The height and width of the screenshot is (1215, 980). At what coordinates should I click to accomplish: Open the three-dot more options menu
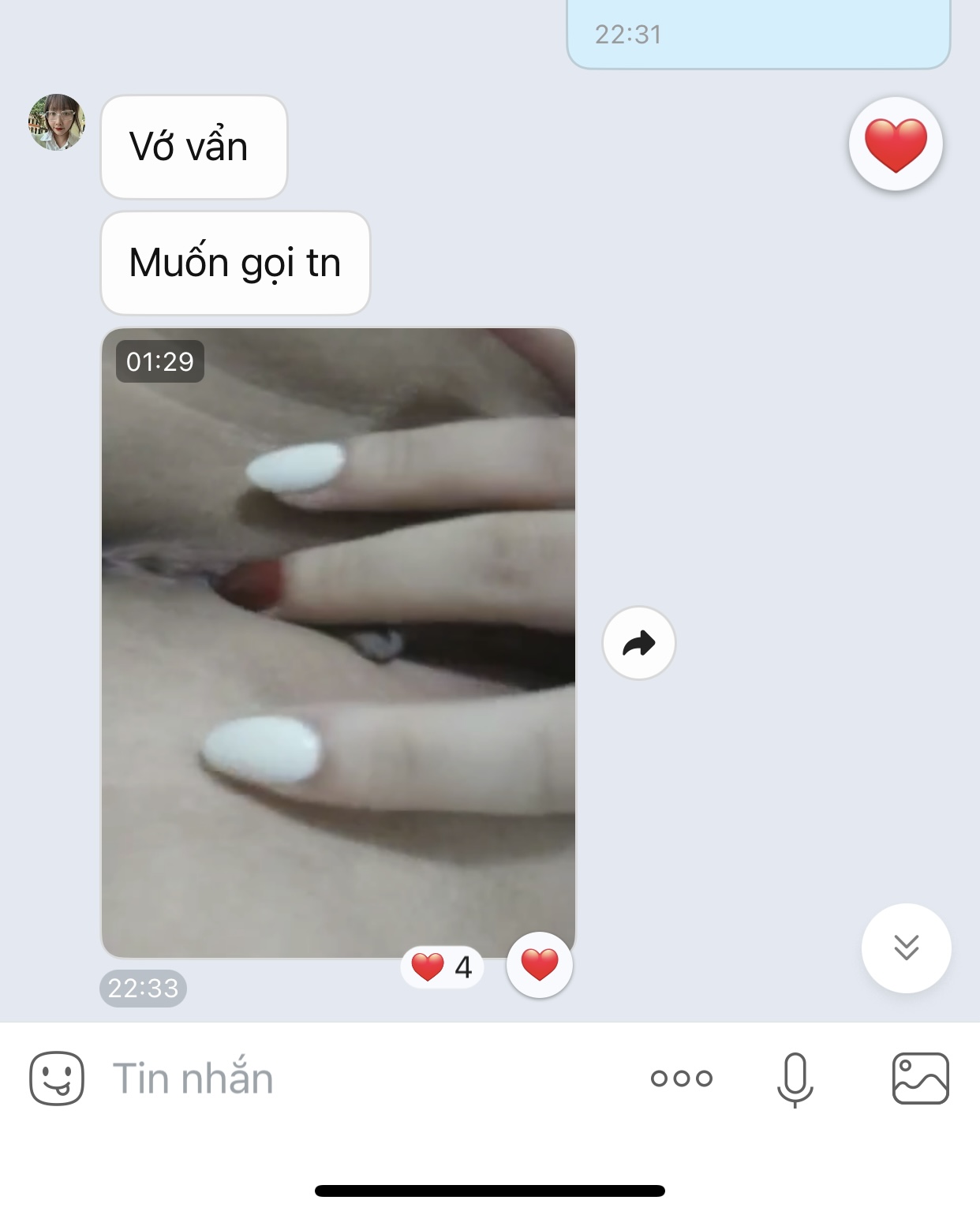682,1078
